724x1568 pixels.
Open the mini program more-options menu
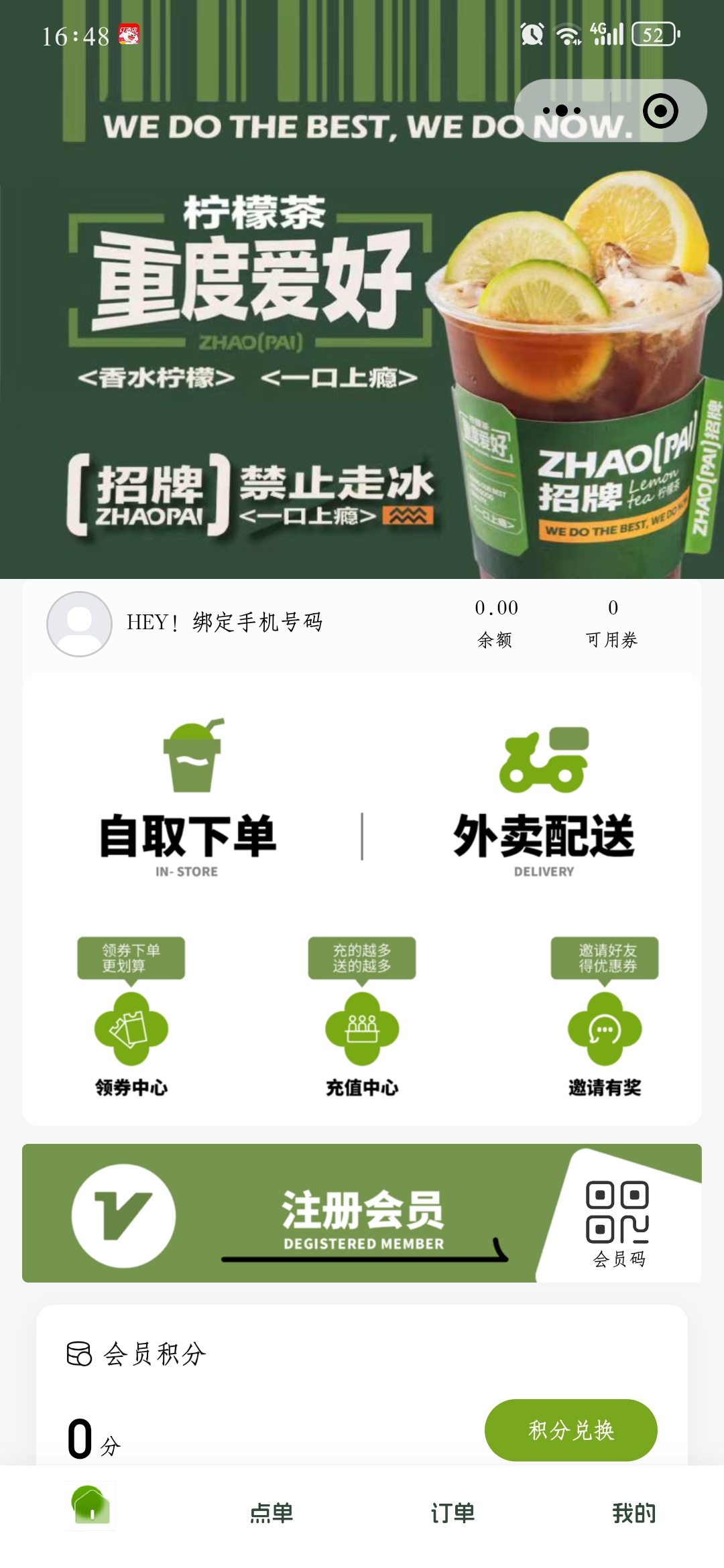tap(562, 111)
